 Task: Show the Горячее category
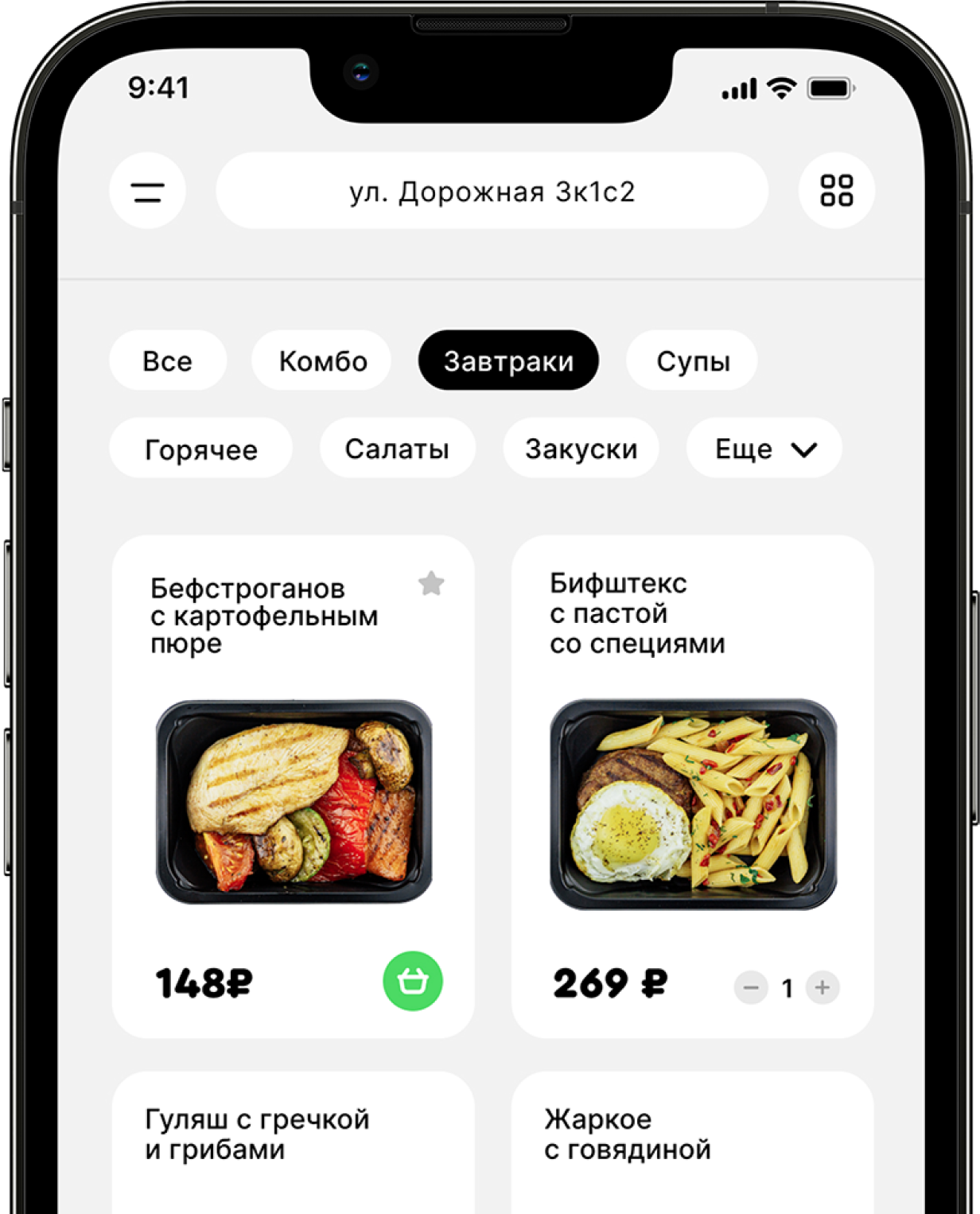[x=200, y=449]
